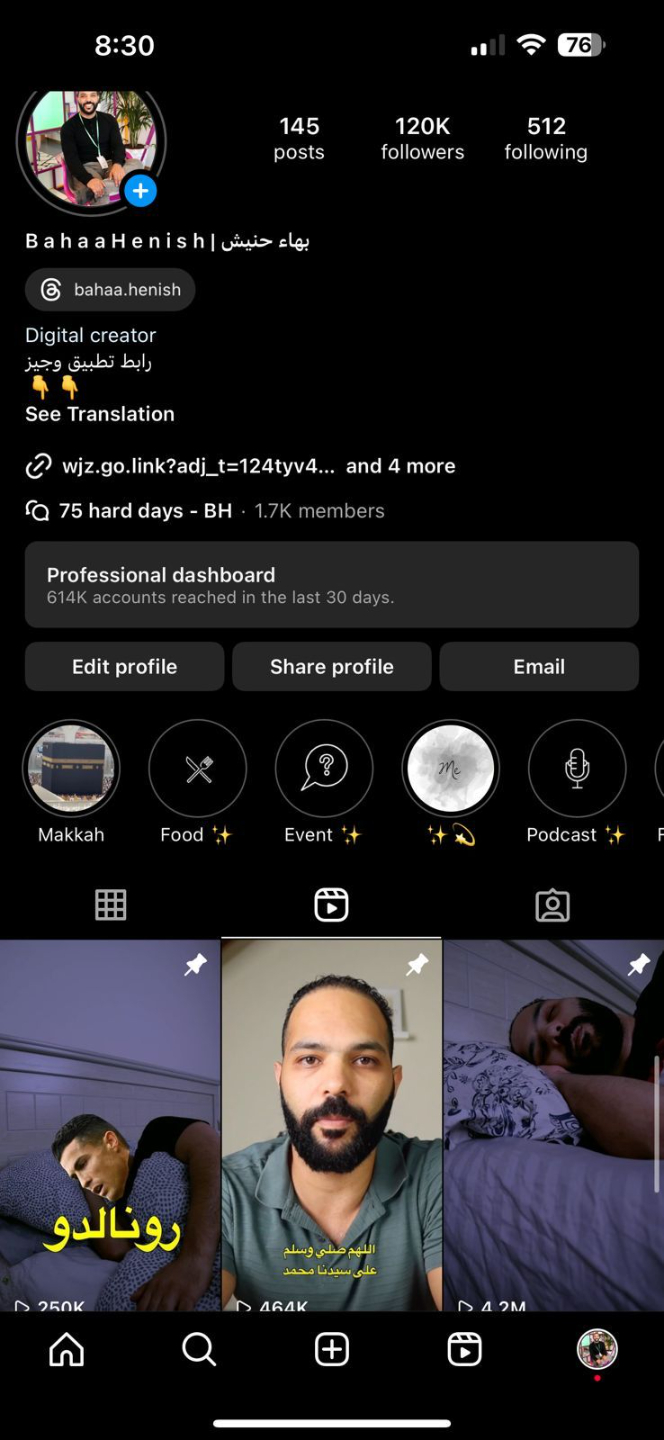Tap the Email button
This screenshot has width=664, height=1440.
point(539,667)
